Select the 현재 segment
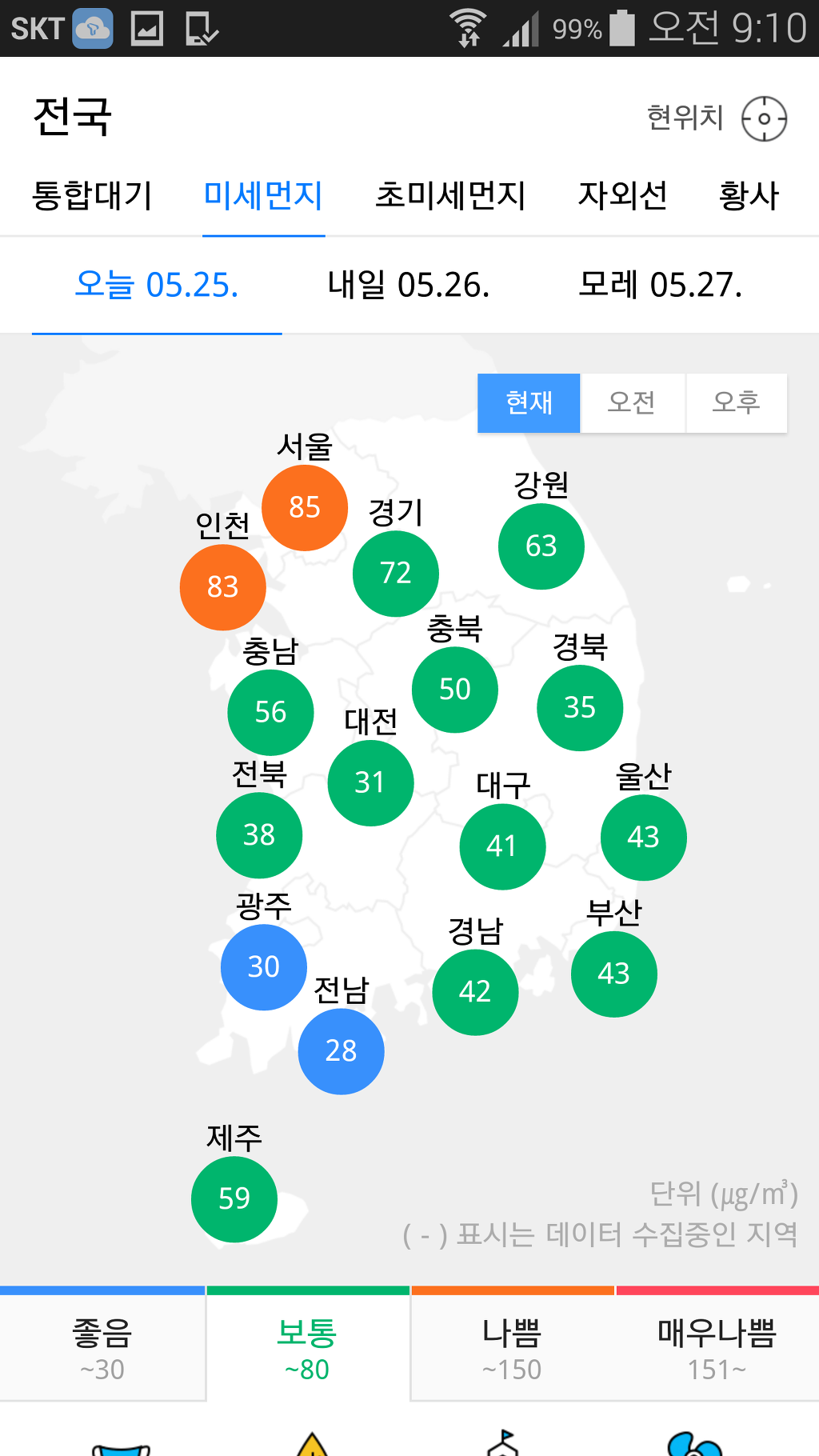 click(529, 402)
